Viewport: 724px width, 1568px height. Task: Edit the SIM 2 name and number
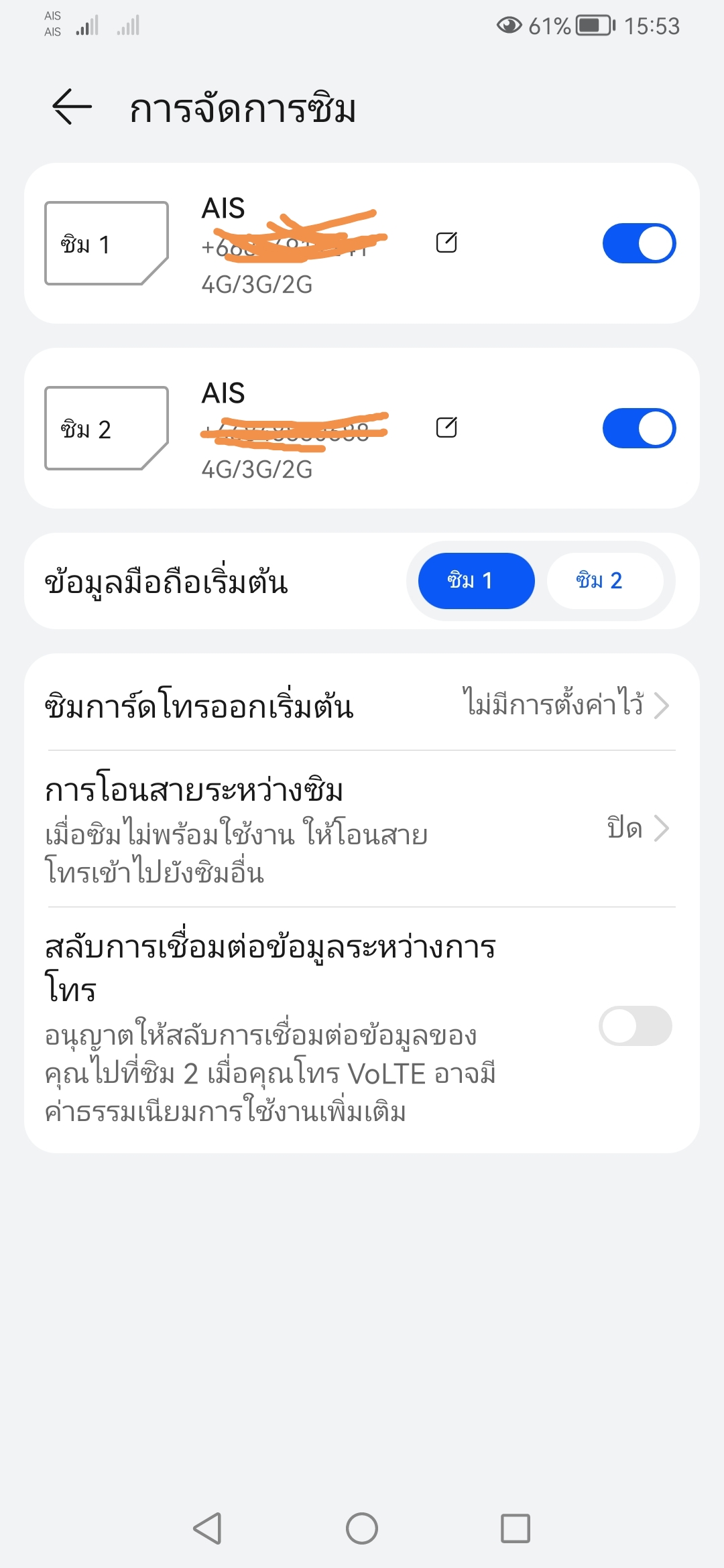446,427
